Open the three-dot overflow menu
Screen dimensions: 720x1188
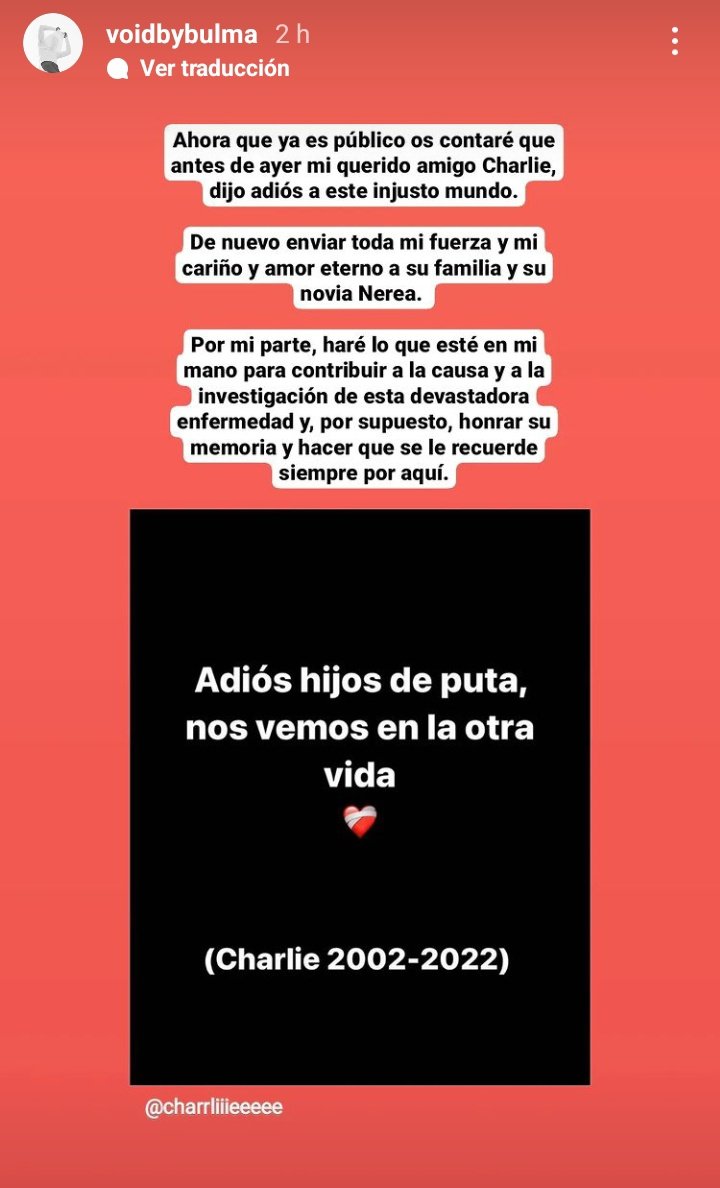coord(675,41)
